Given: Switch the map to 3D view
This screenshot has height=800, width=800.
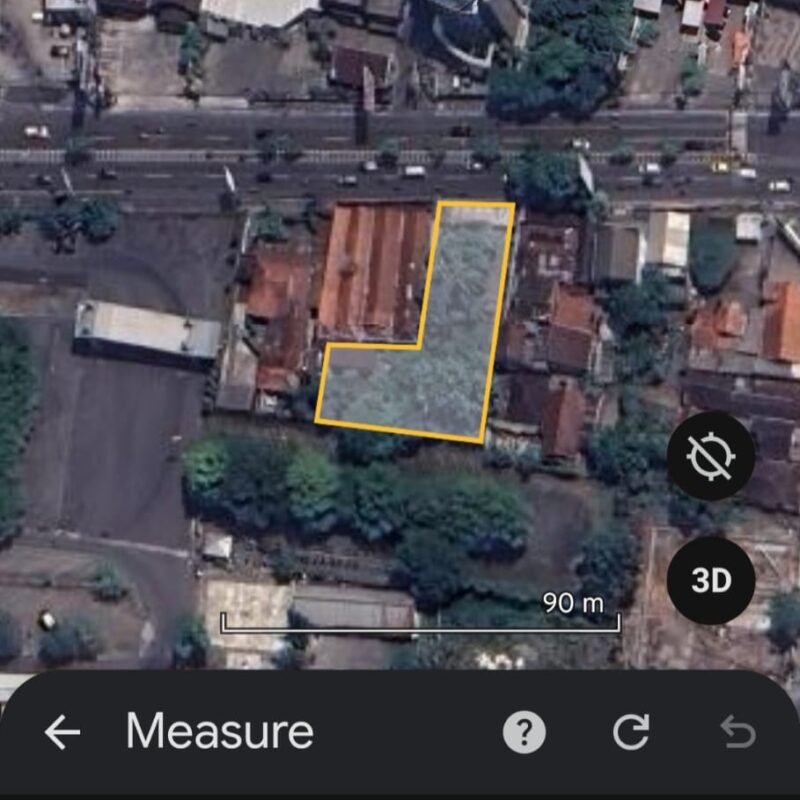Looking at the screenshot, I should click(x=711, y=581).
